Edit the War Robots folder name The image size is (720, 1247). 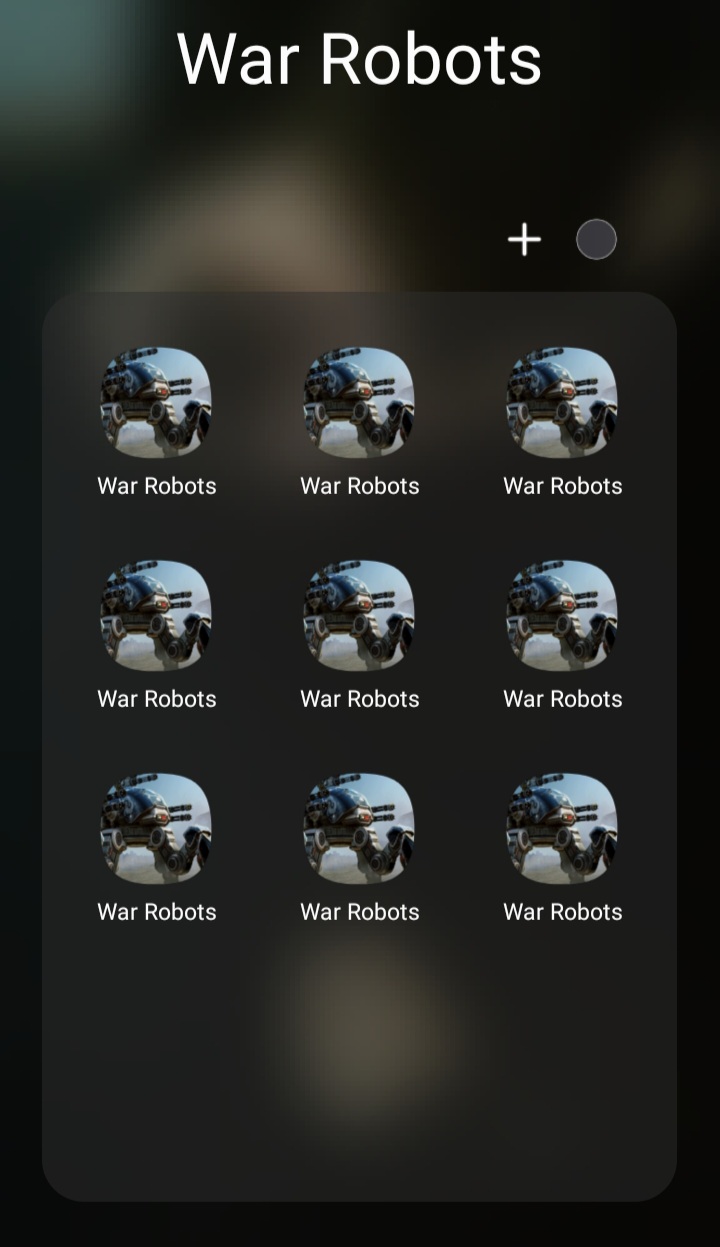pos(359,58)
